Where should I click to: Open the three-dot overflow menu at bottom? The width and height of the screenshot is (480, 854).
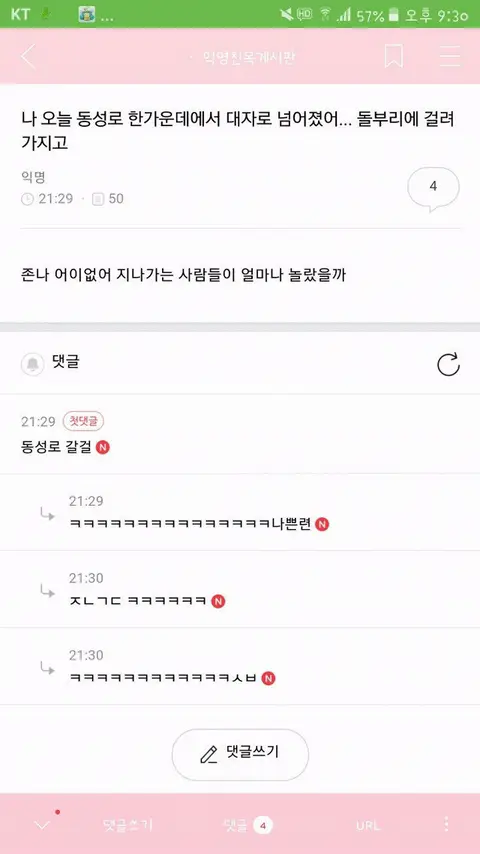point(446,824)
